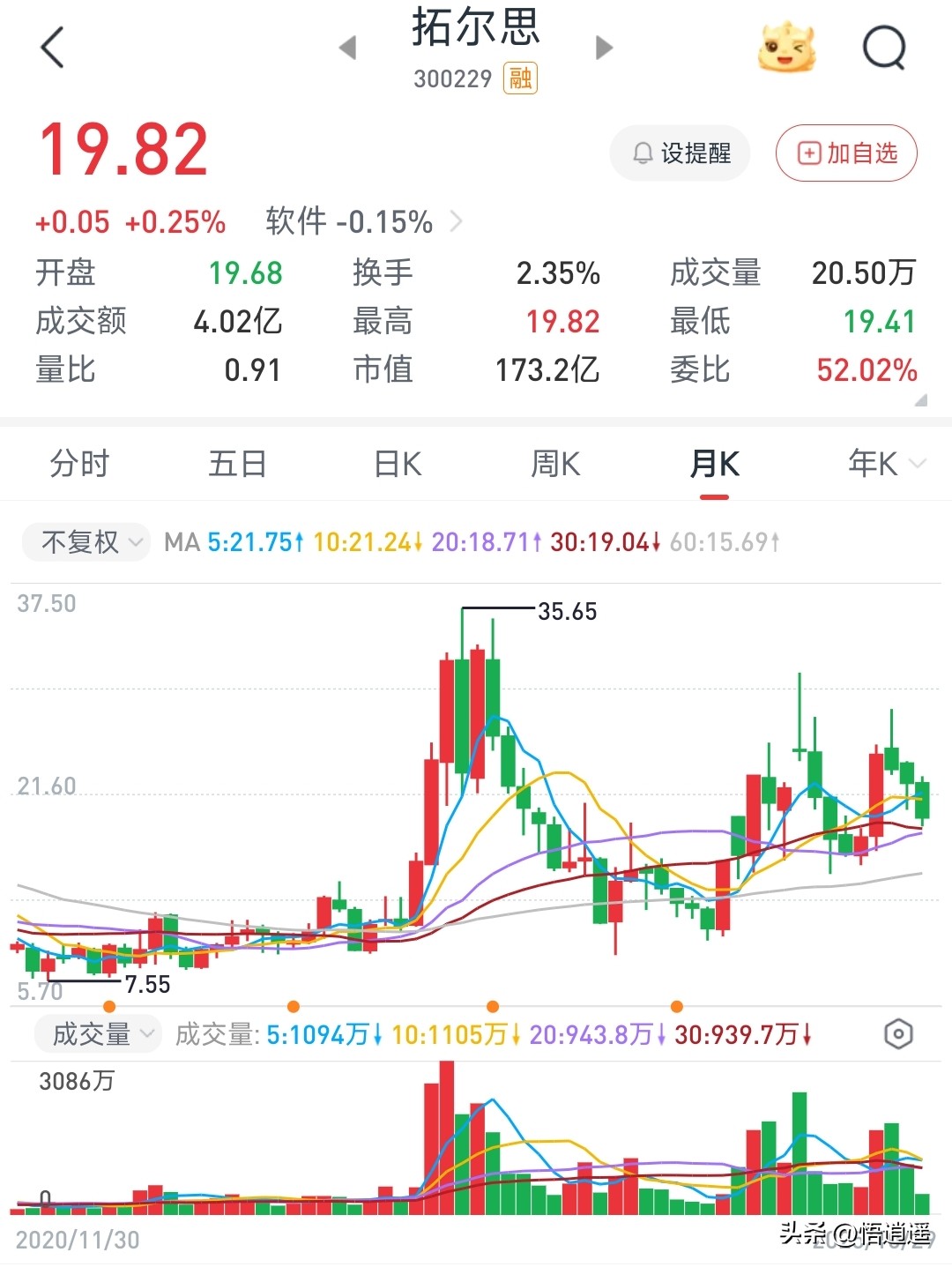Screen dimensions: 952x1267
Task: Select the 月K chart tab
Action: point(714,464)
